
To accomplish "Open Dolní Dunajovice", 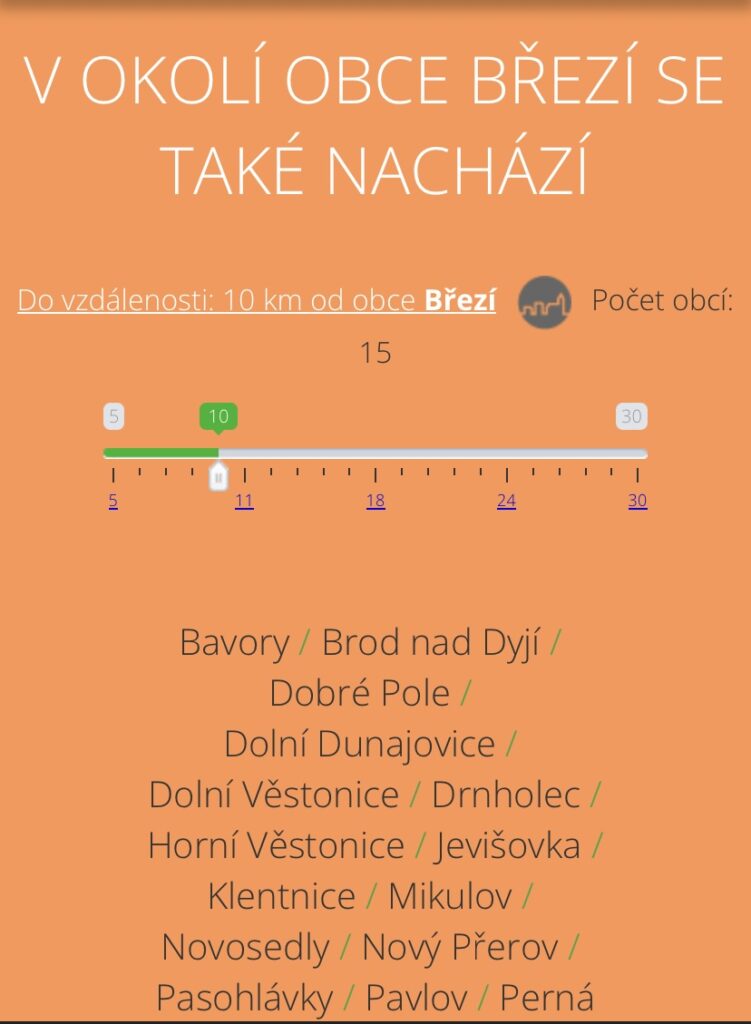I will 359,744.
